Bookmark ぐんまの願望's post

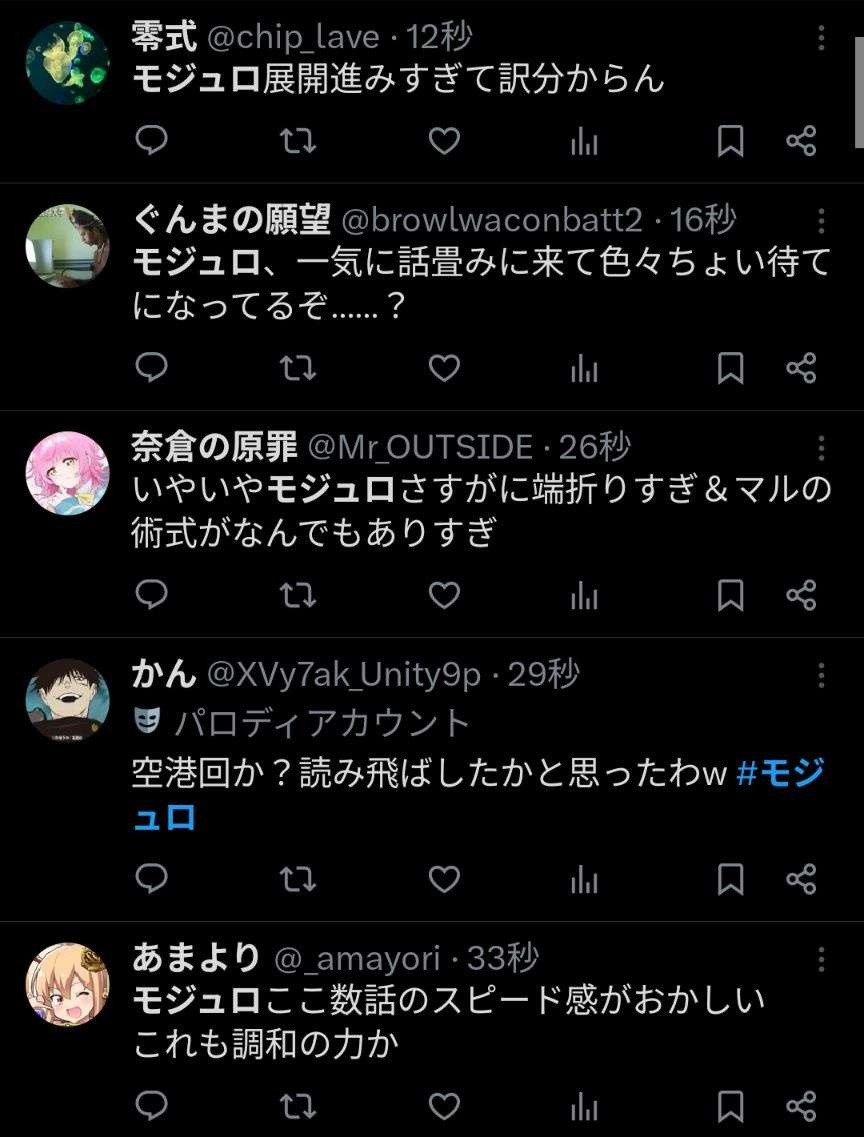730,369
